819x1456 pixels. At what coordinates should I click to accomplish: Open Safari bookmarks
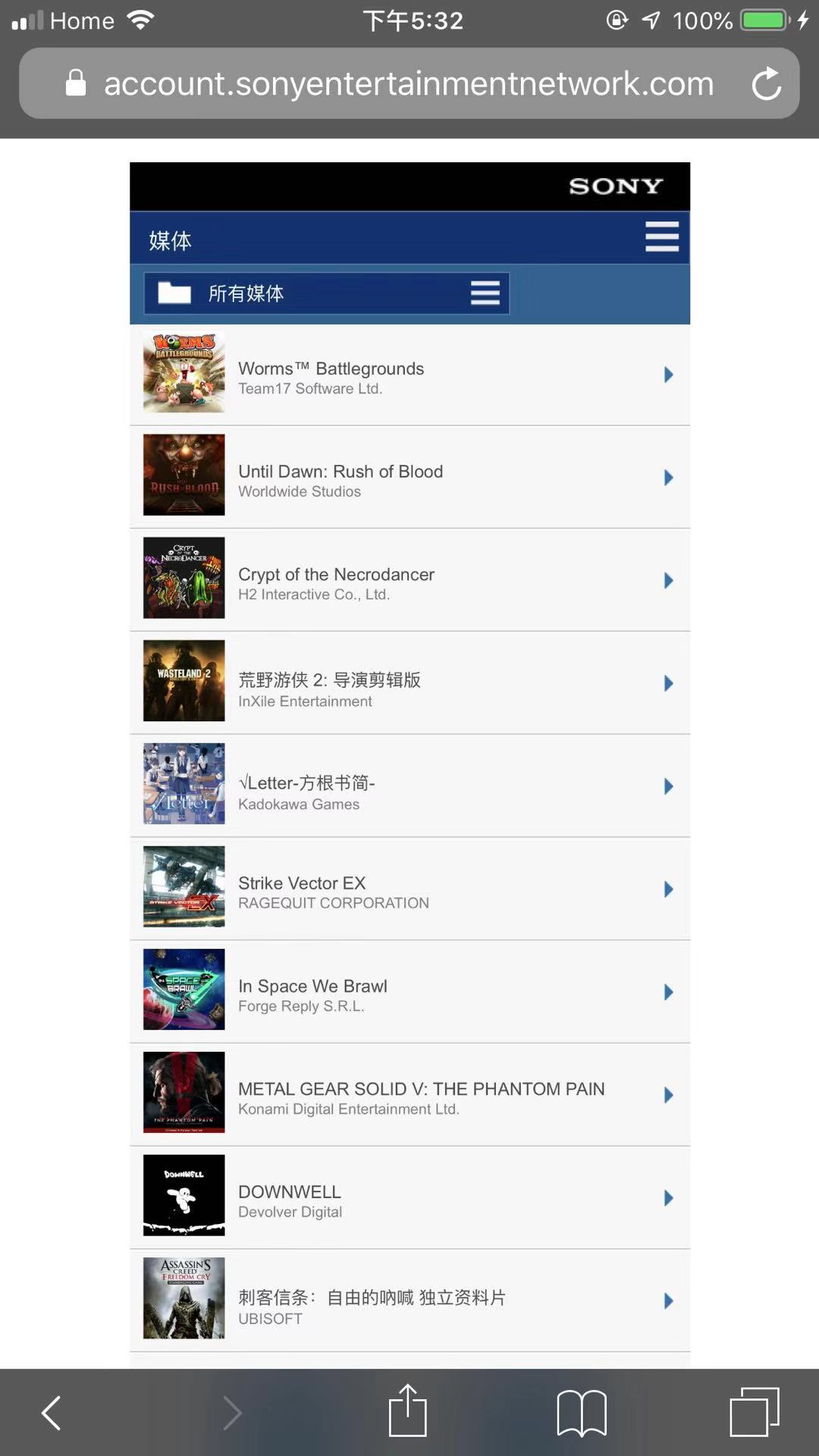tap(582, 1413)
